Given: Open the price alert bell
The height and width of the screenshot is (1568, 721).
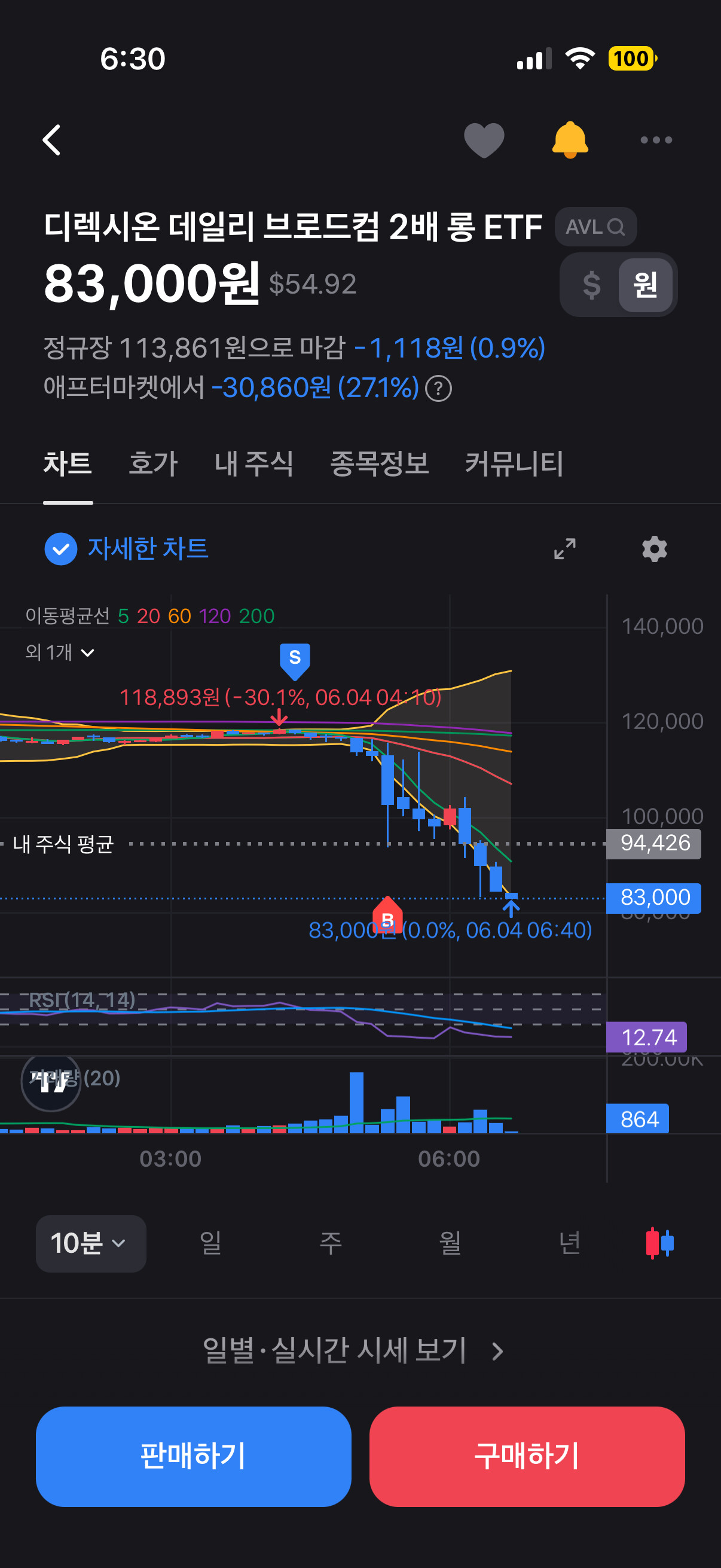Looking at the screenshot, I should click(570, 140).
